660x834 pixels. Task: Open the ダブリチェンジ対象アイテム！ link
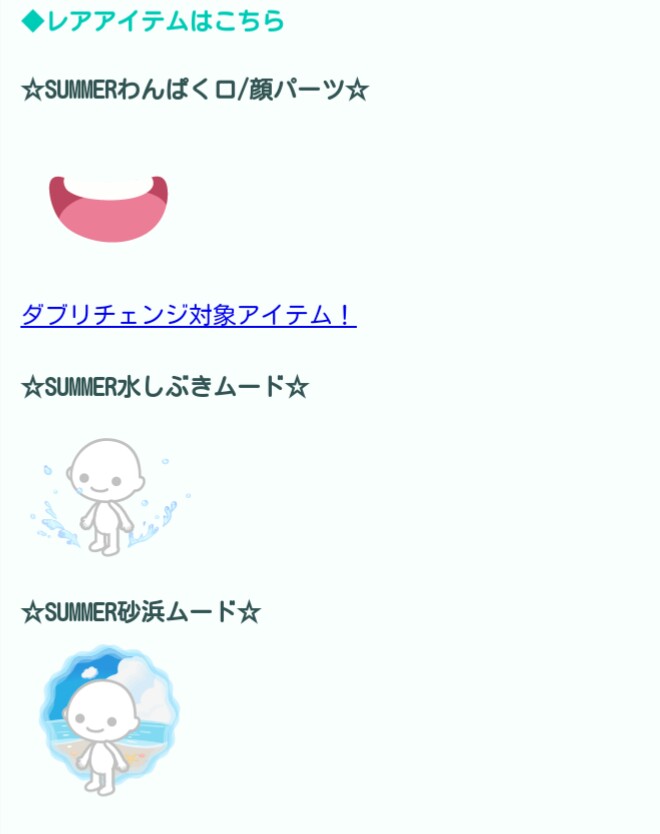coord(188,316)
